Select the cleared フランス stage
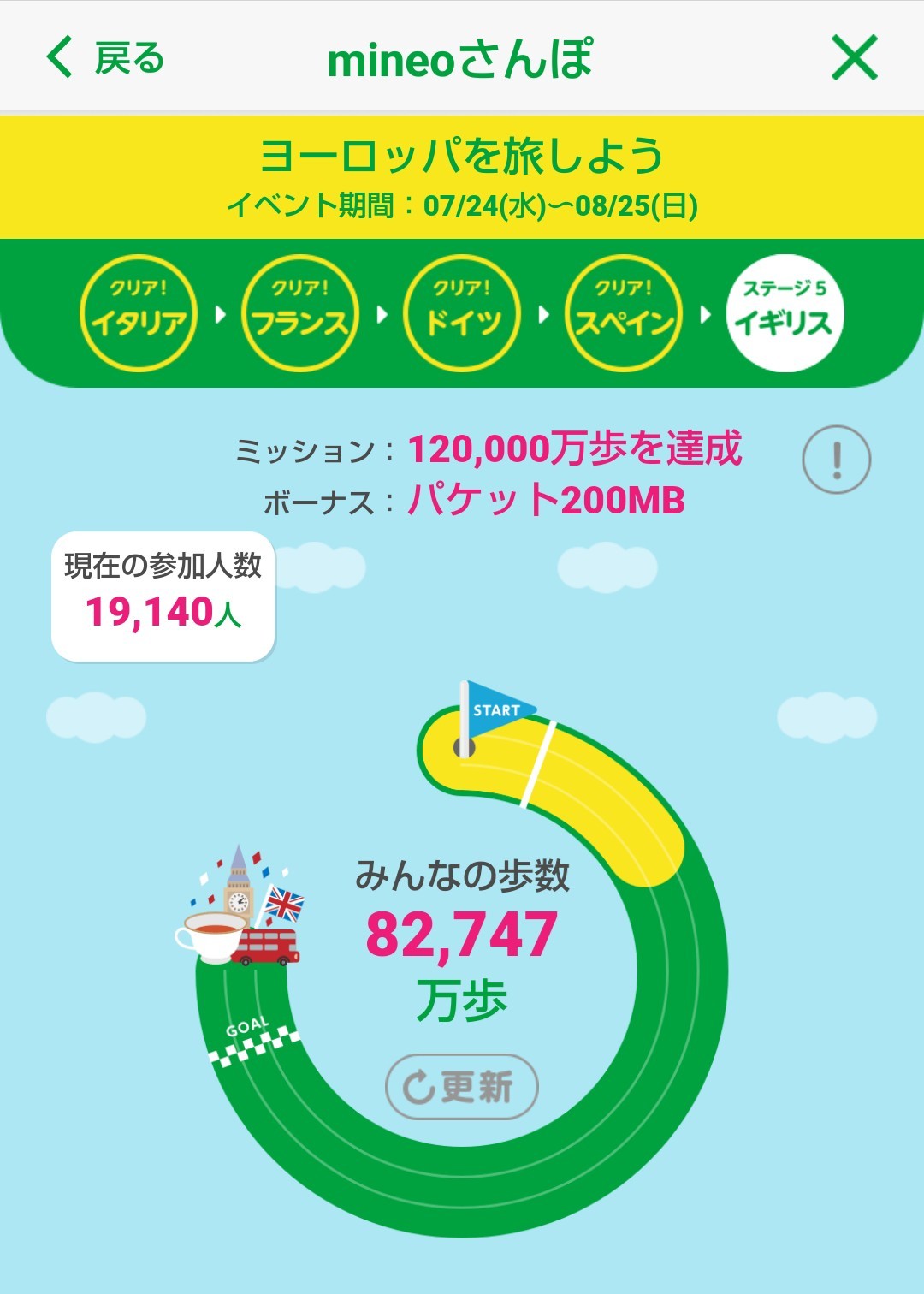924x1294 pixels. tap(299, 313)
